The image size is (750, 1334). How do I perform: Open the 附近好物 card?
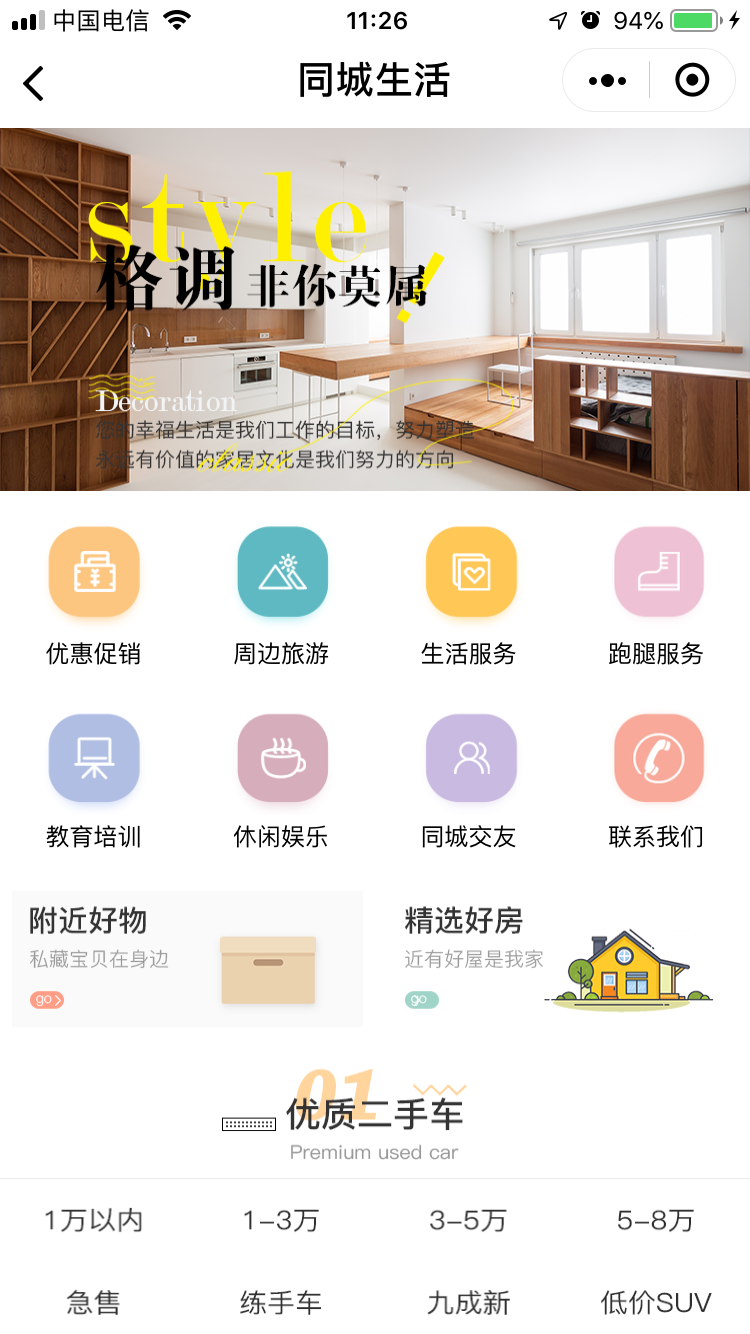(x=187, y=958)
